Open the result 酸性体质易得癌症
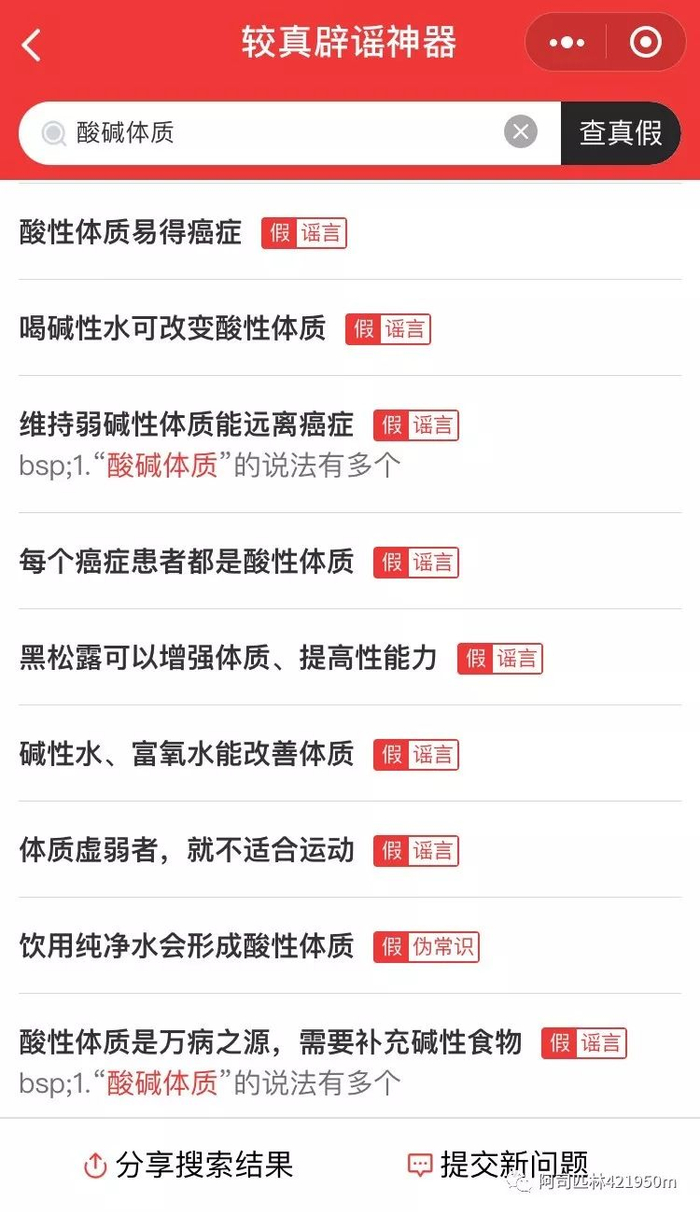 (x=131, y=233)
